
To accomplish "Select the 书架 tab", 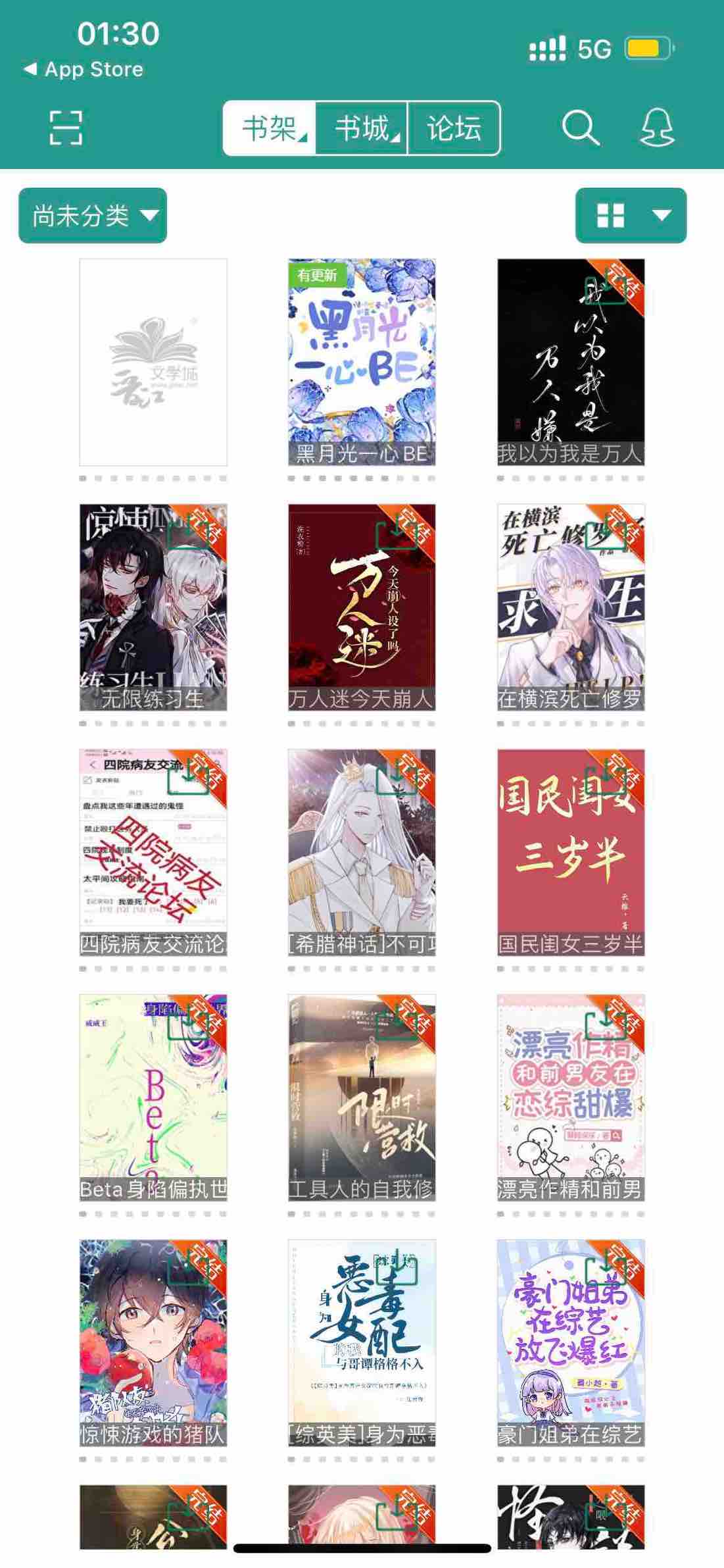I will (x=270, y=128).
